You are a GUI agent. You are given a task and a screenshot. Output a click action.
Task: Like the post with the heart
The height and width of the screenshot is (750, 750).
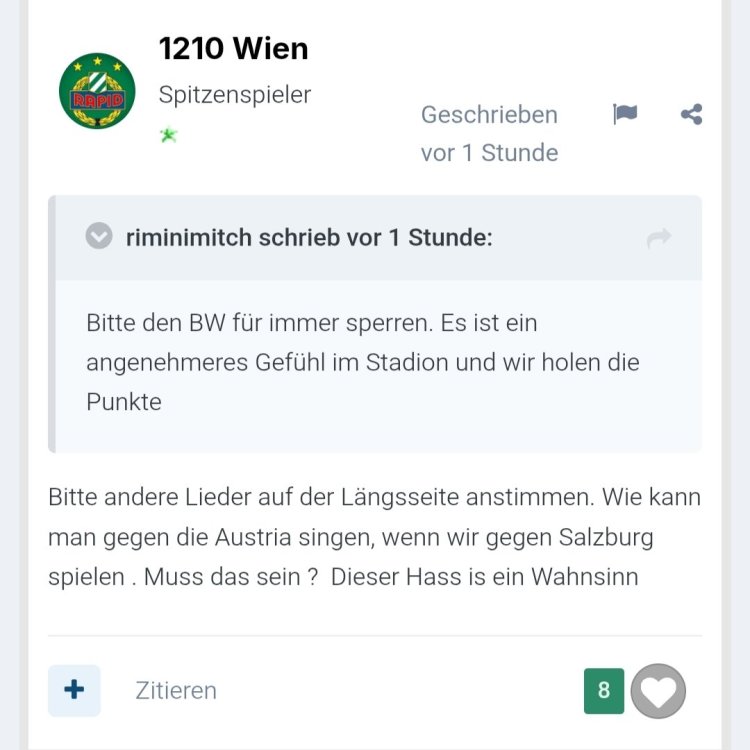click(658, 690)
